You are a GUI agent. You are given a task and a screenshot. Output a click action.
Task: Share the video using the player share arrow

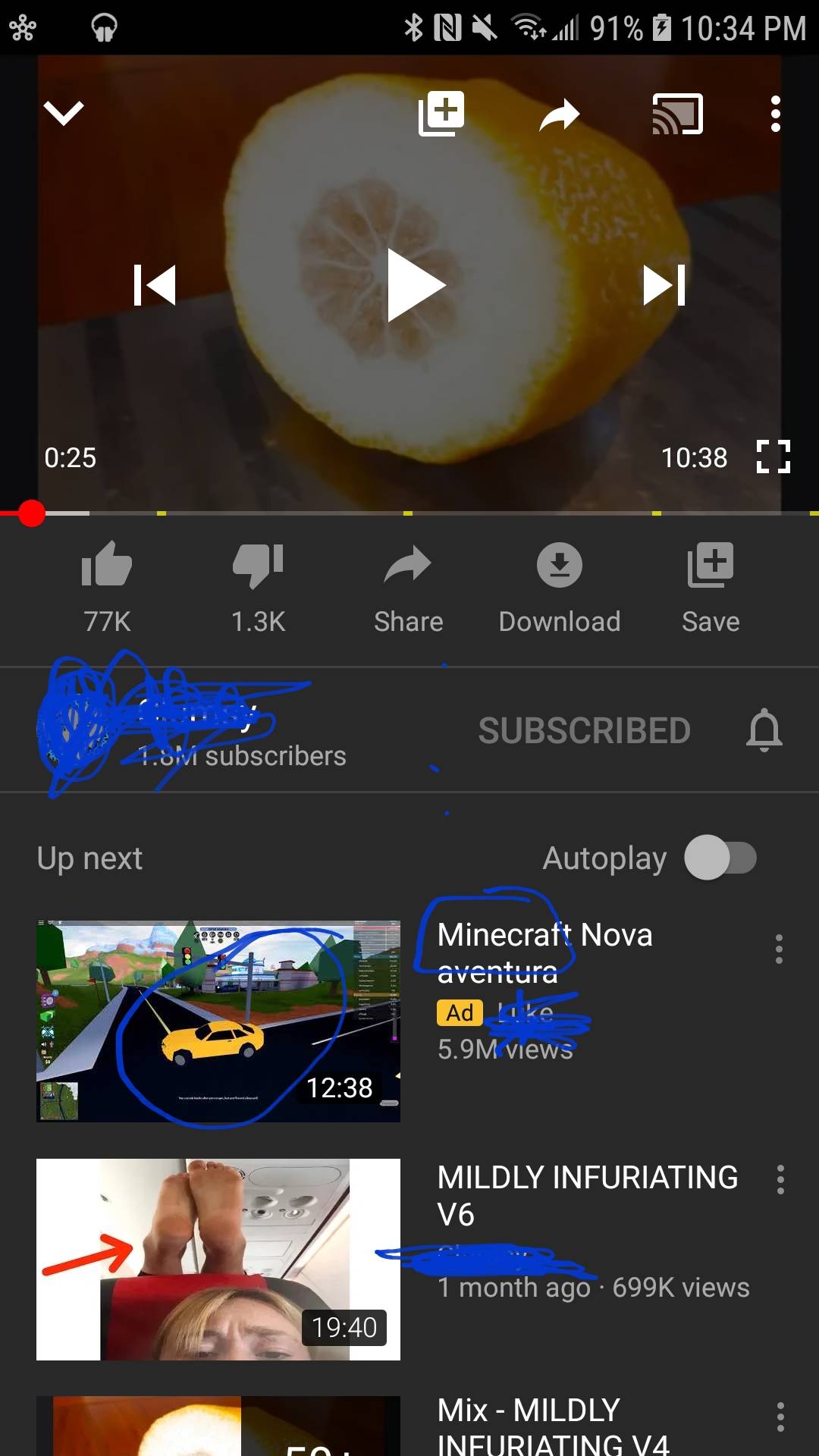tap(560, 114)
